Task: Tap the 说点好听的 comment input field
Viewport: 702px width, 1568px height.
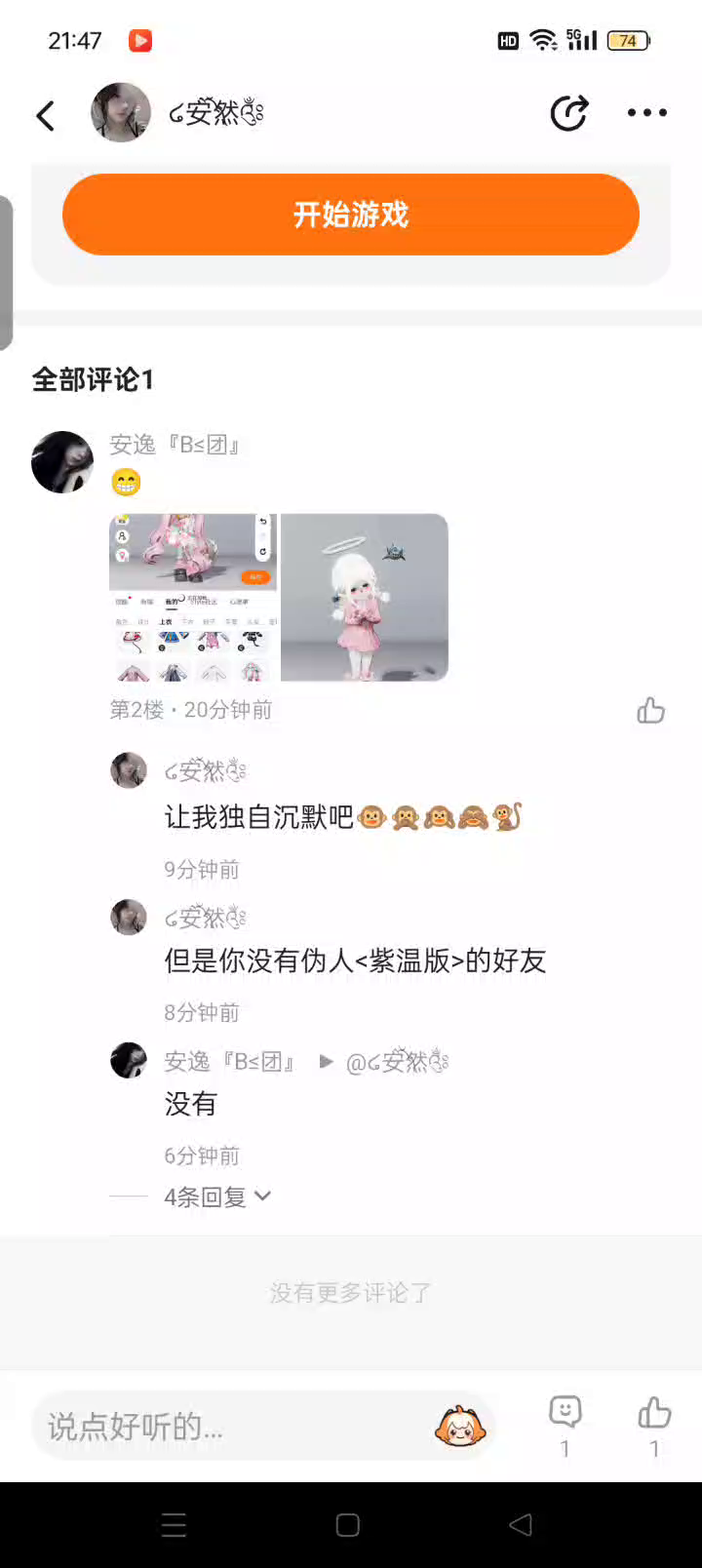Action: tap(234, 1427)
